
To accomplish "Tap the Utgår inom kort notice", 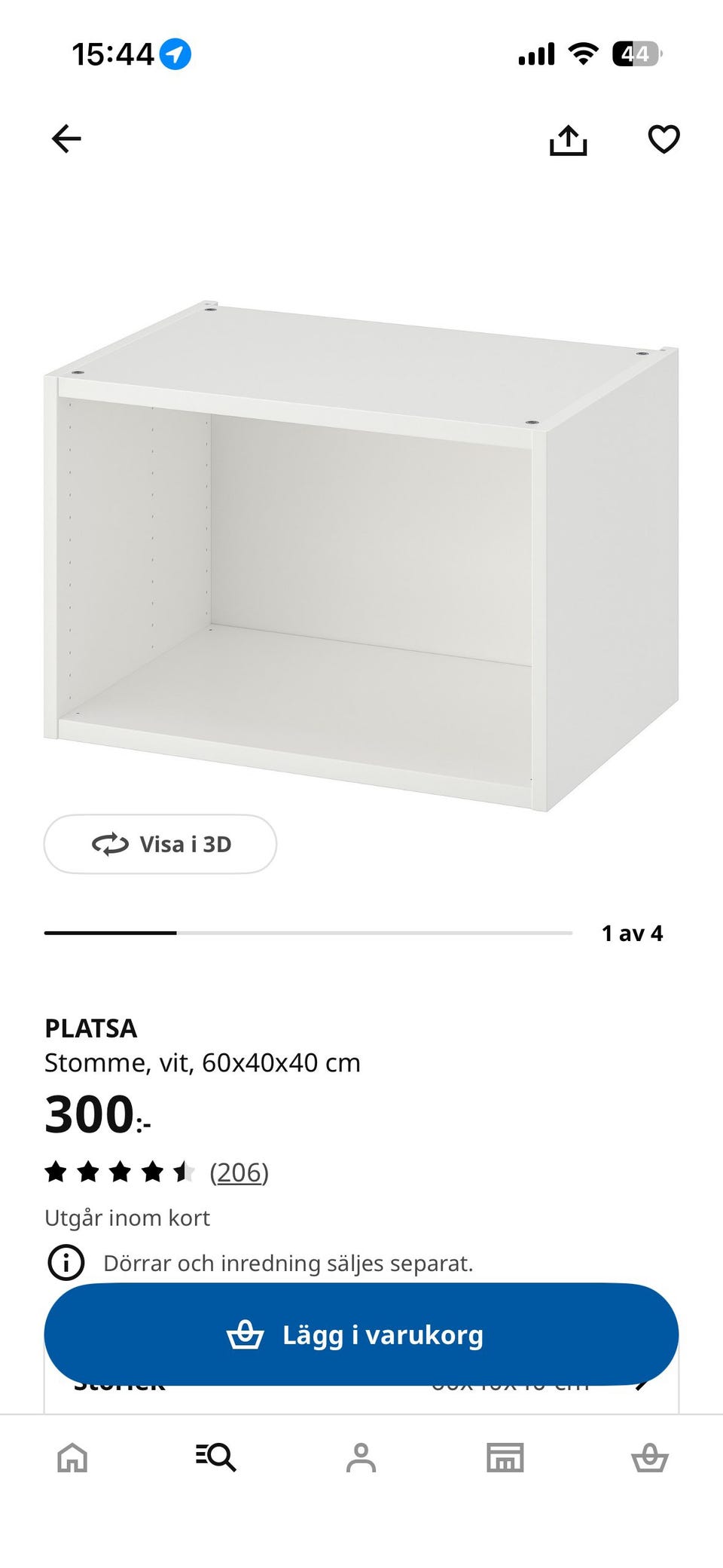I will 127,1217.
